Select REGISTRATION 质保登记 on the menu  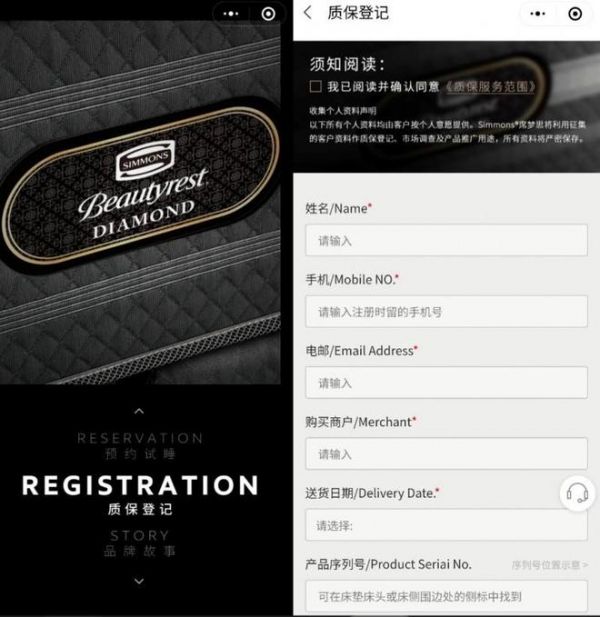(139, 495)
